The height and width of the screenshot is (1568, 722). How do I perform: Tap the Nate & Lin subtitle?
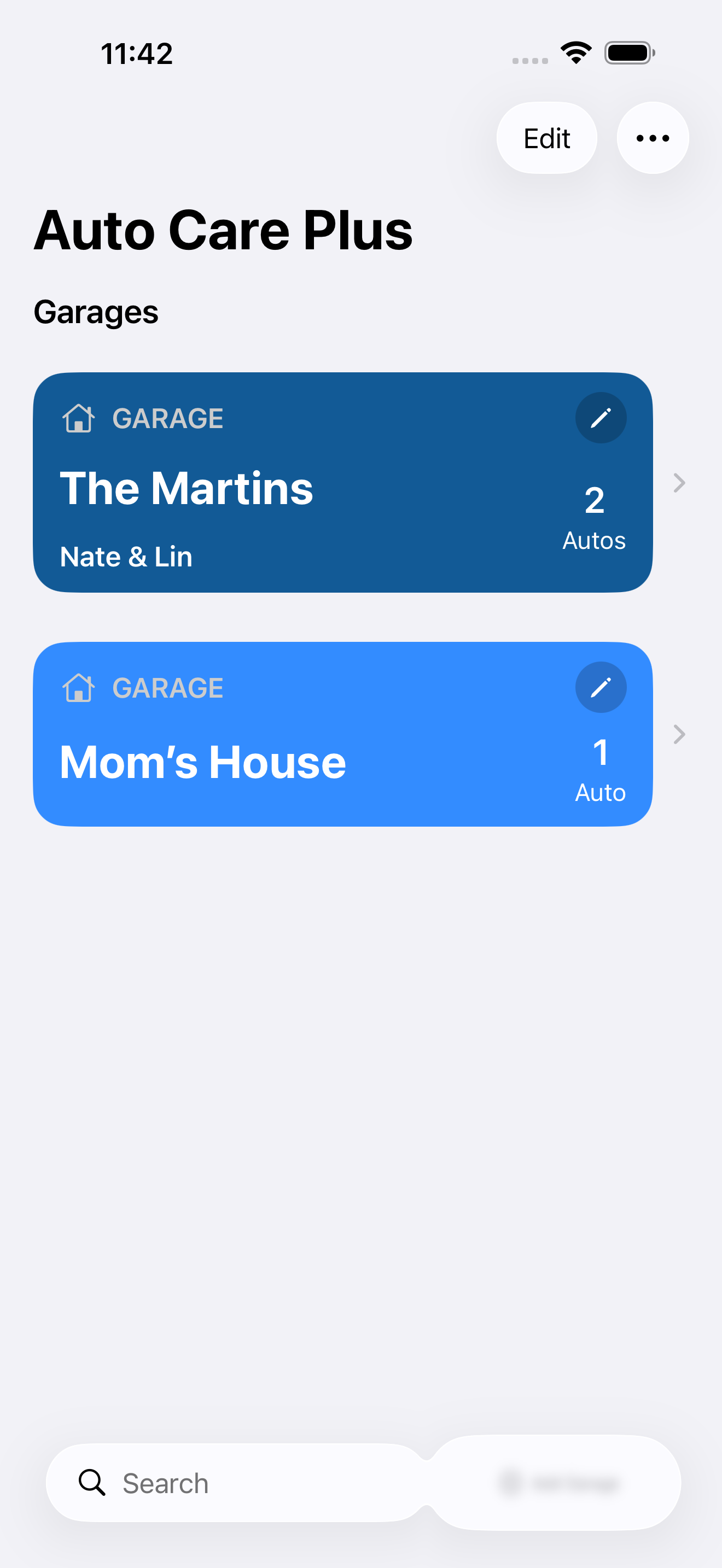[126, 555]
